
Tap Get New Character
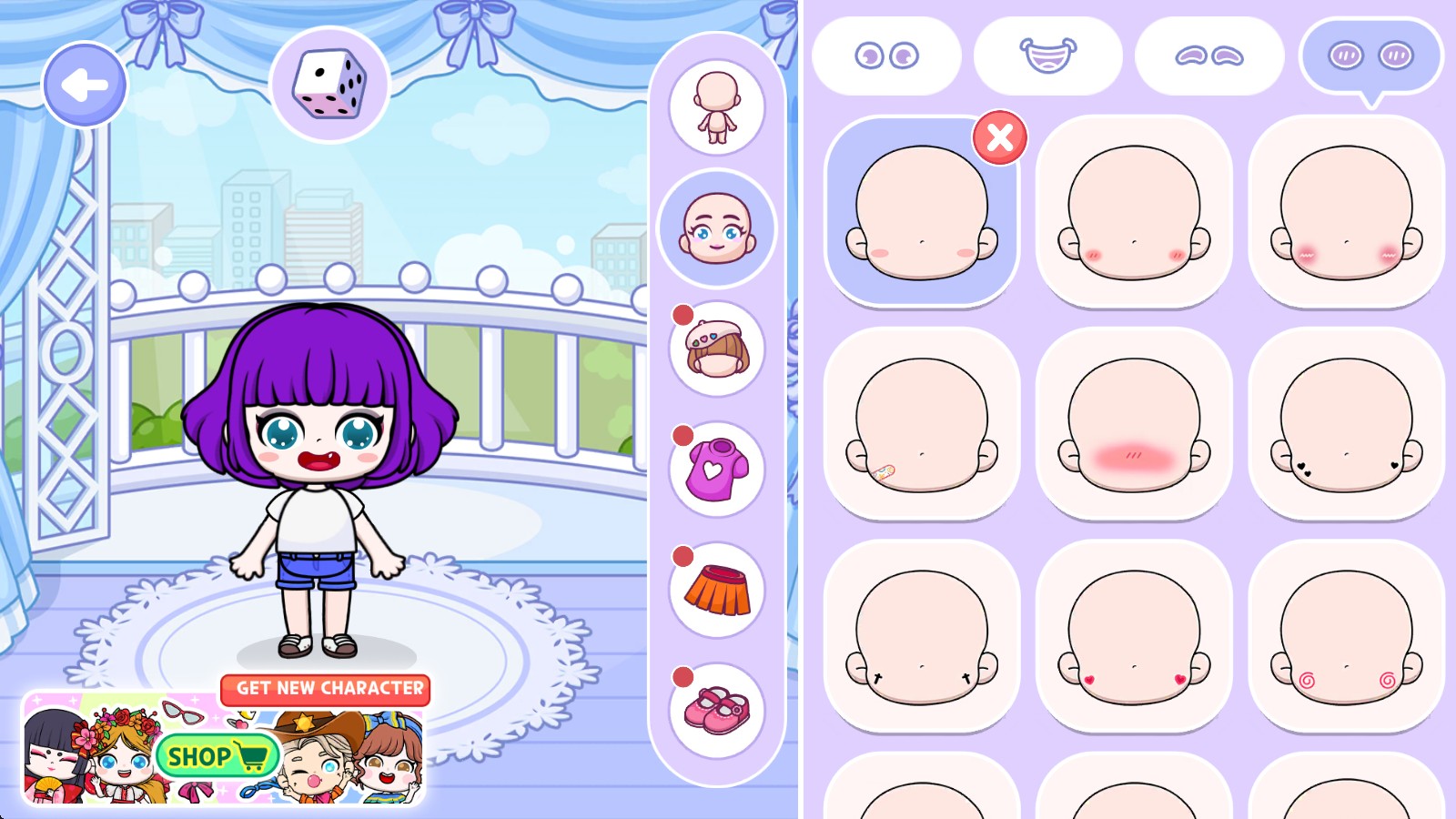(x=326, y=689)
